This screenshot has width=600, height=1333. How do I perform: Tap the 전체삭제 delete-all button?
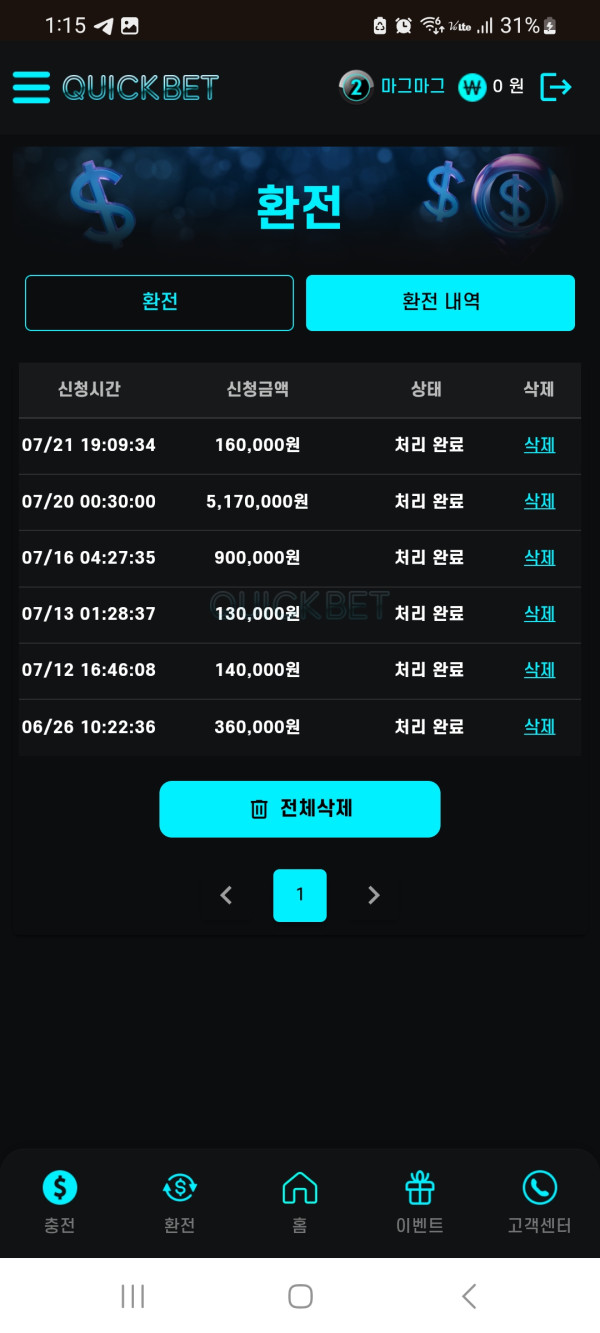tap(300, 809)
